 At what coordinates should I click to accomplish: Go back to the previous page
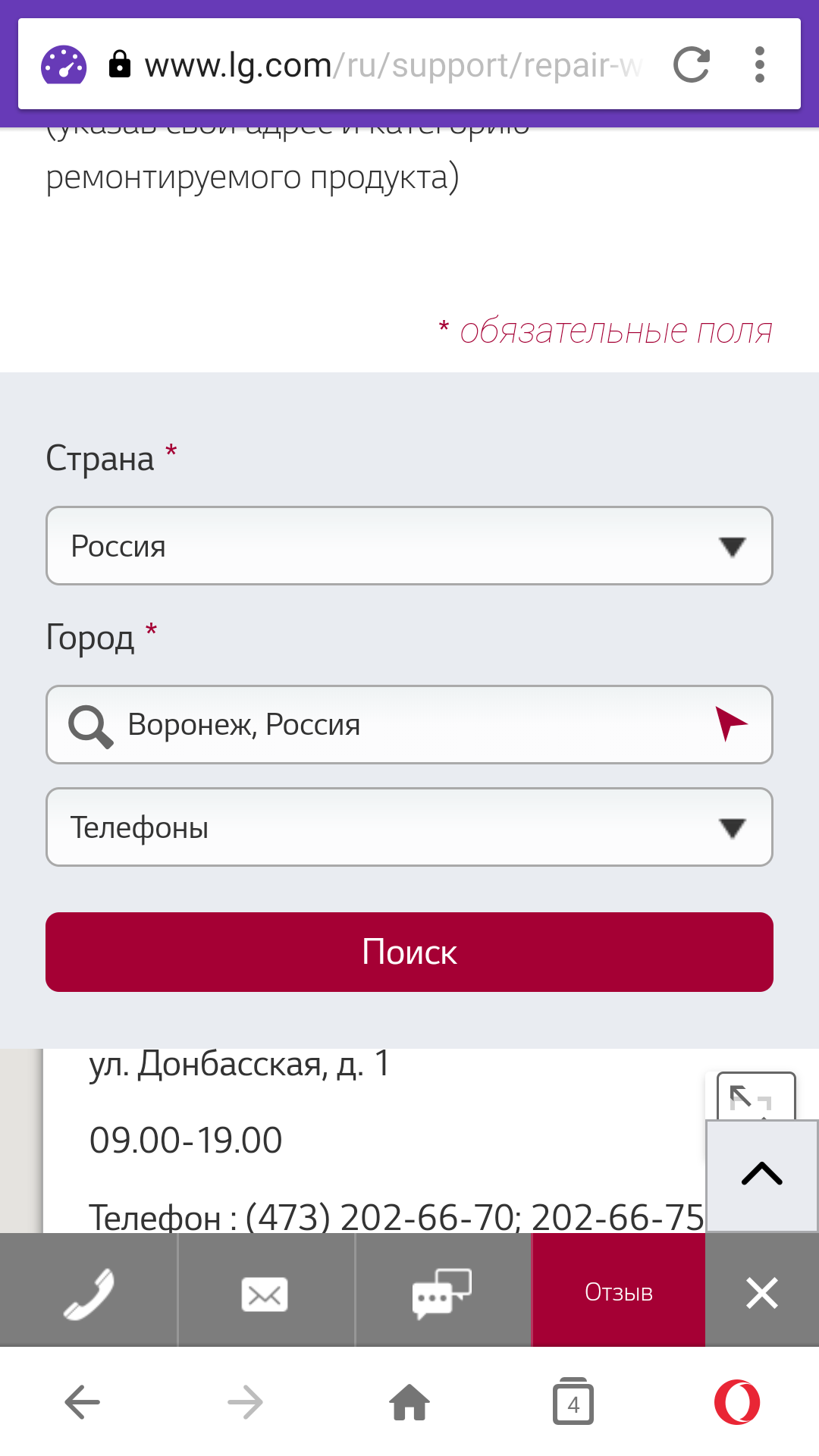tap(83, 1402)
